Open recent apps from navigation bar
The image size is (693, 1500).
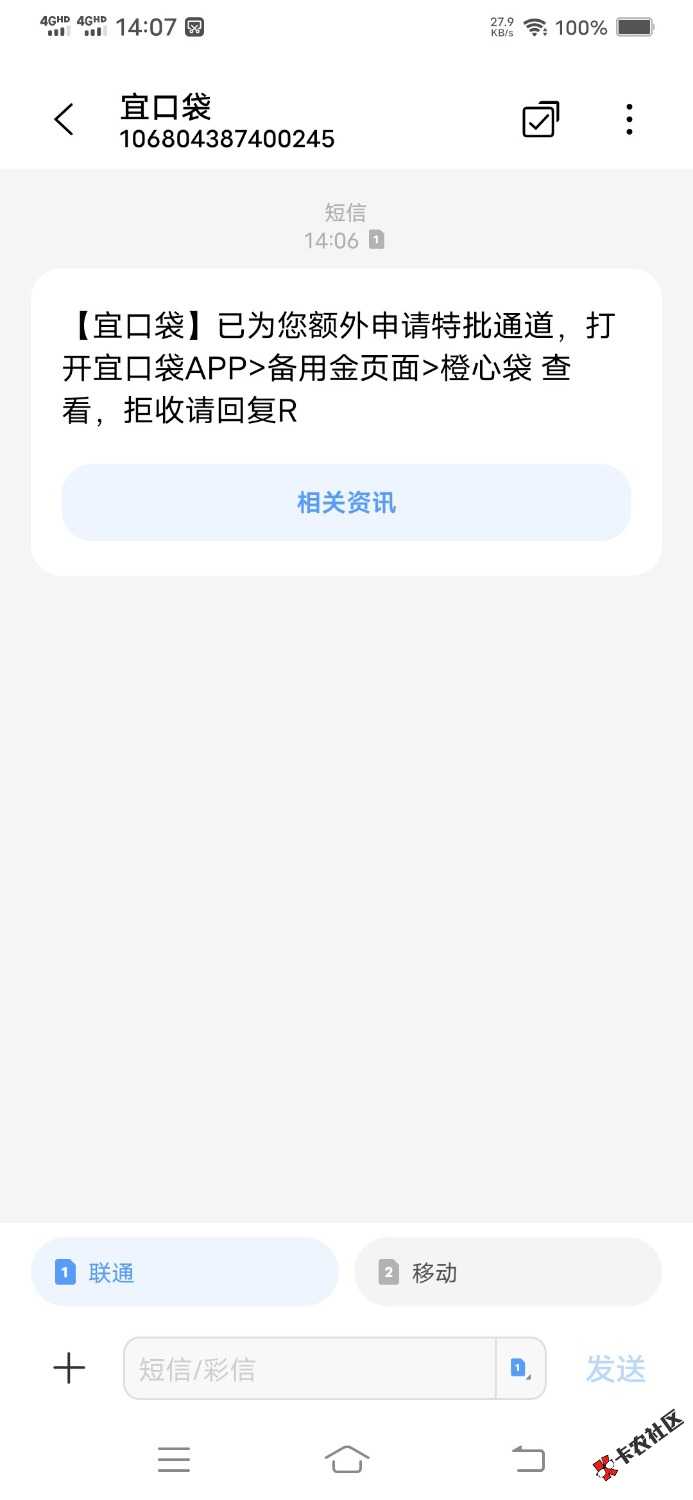tap(174, 1460)
